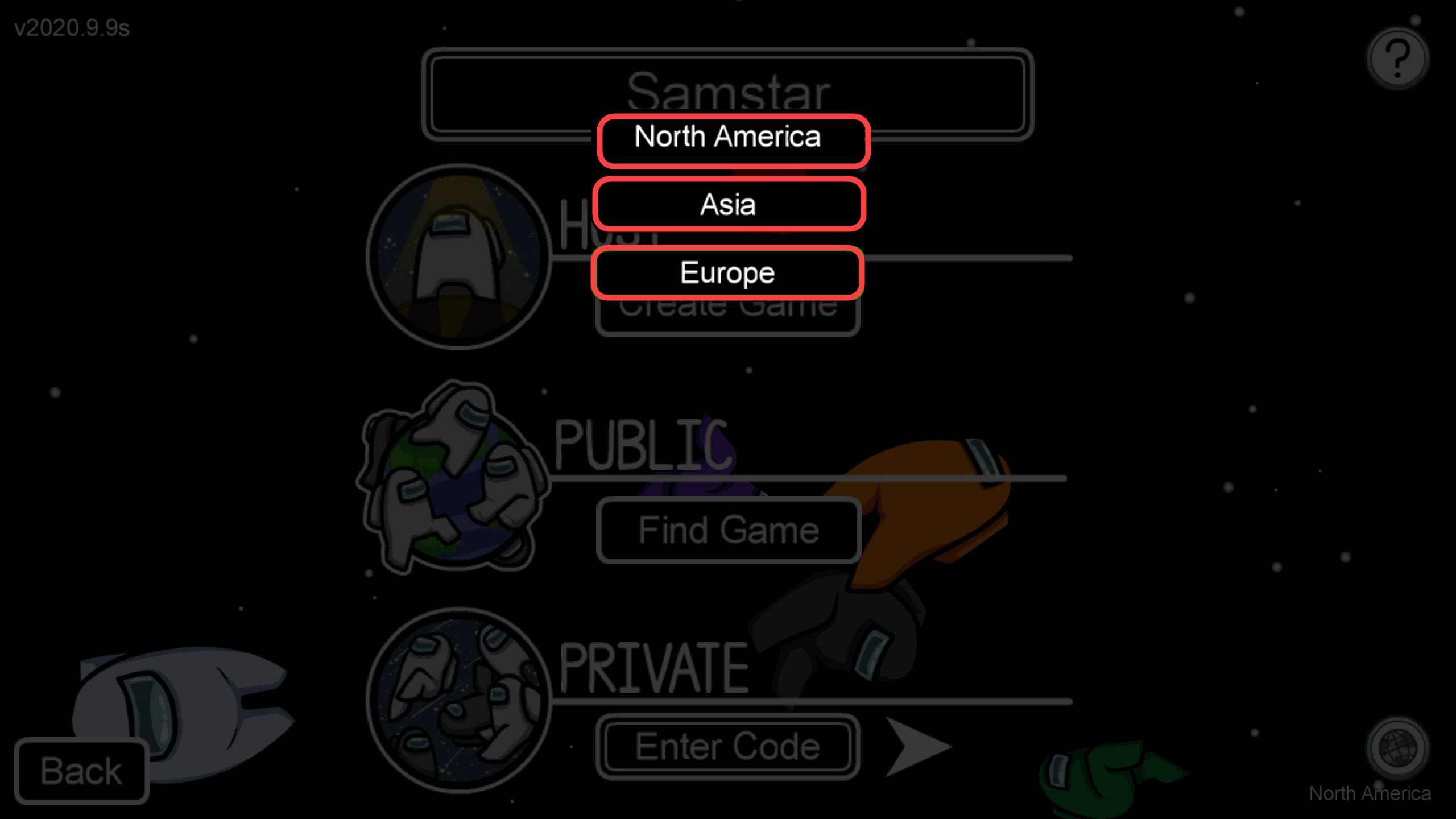Image resolution: width=1456 pixels, height=819 pixels.
Task: Pick the Europe server option
Action: pos(728,273)
